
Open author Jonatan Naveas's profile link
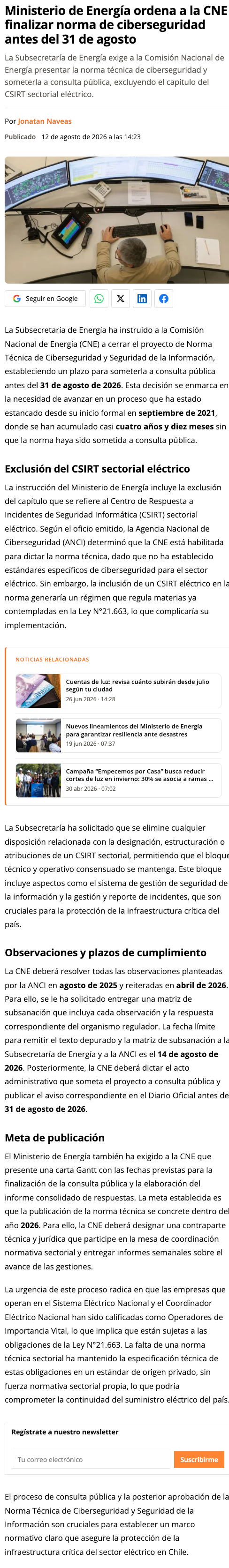(x=45, y=121)
